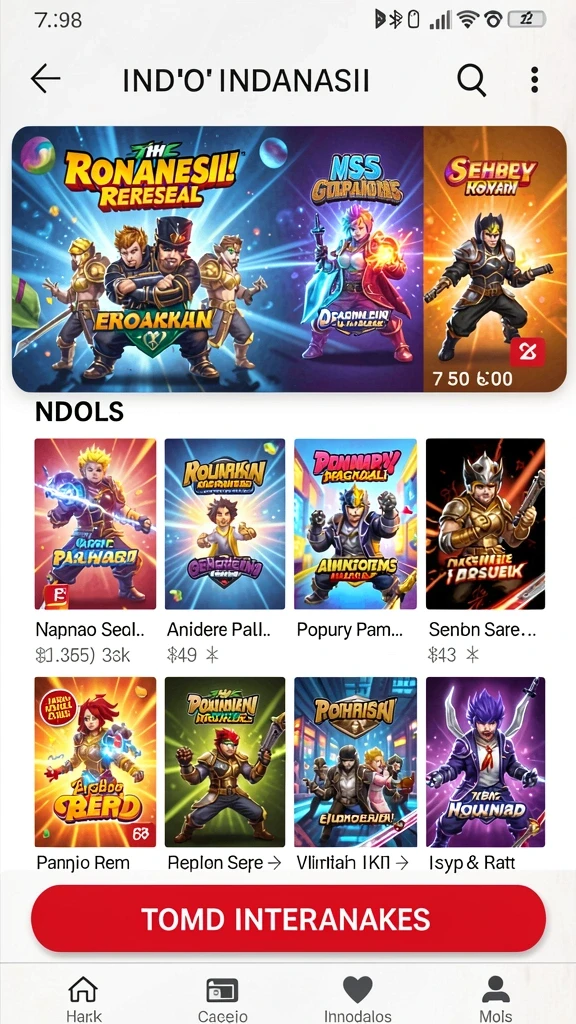
Task: Switch to the Innodalos heart tab
Action: (x=358, y=998)
